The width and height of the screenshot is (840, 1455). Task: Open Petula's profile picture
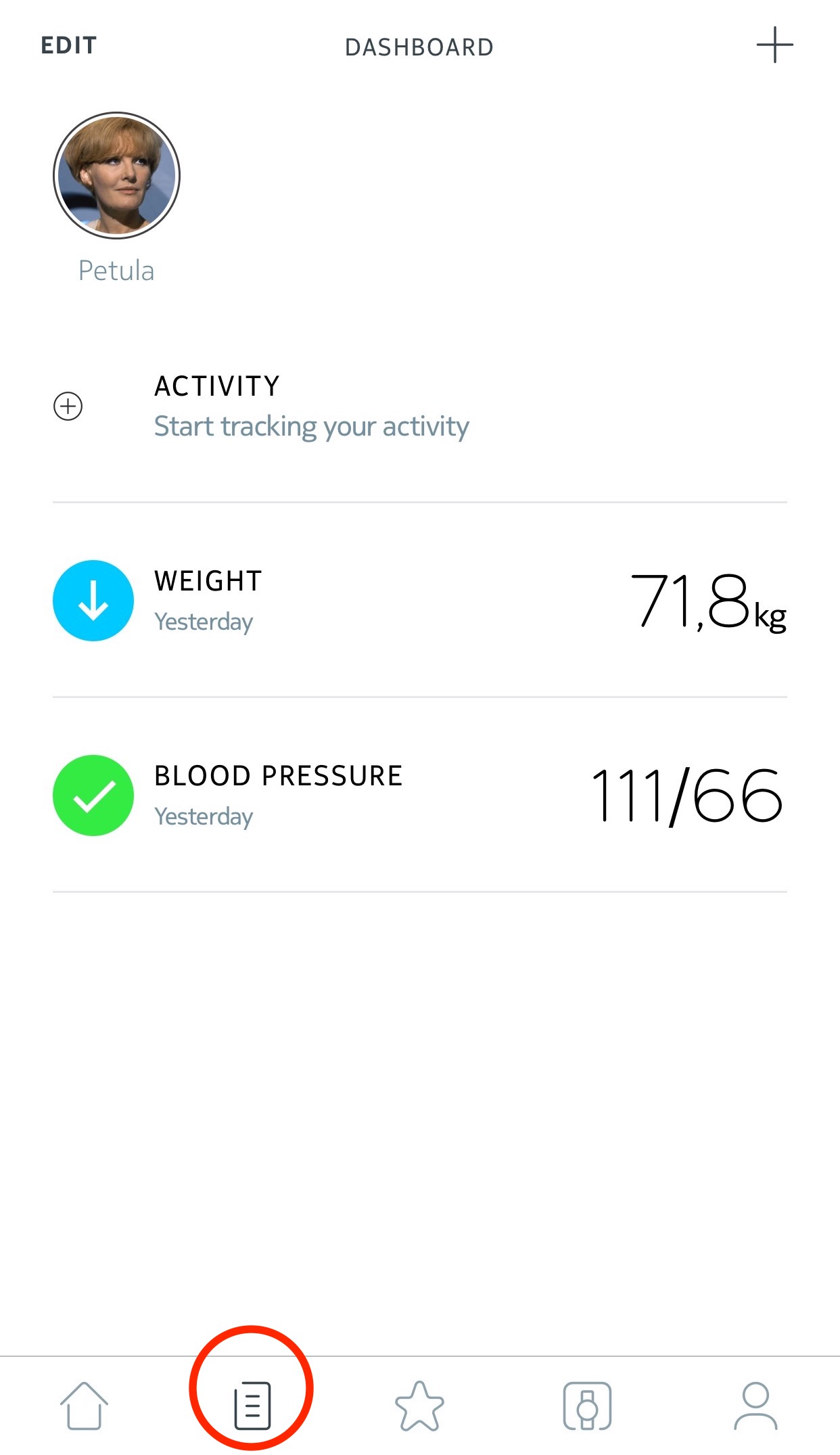point(117,176)
